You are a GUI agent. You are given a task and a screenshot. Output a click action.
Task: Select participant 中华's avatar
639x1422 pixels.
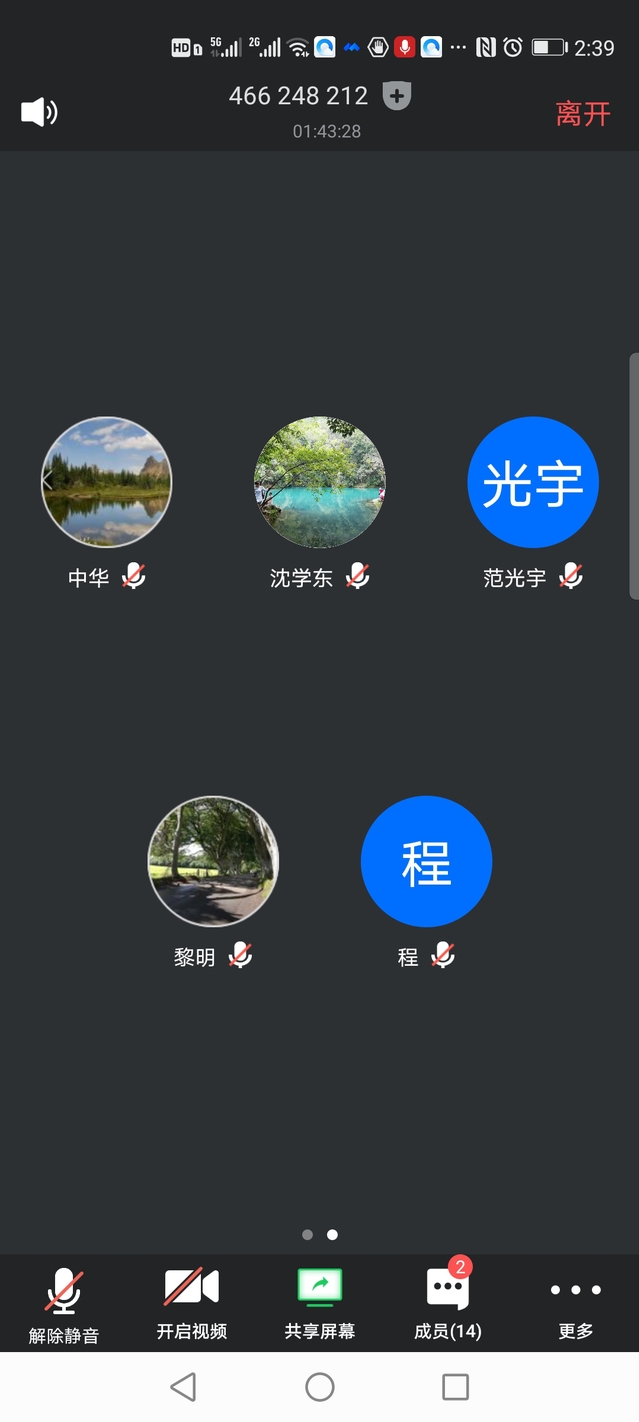106,482
